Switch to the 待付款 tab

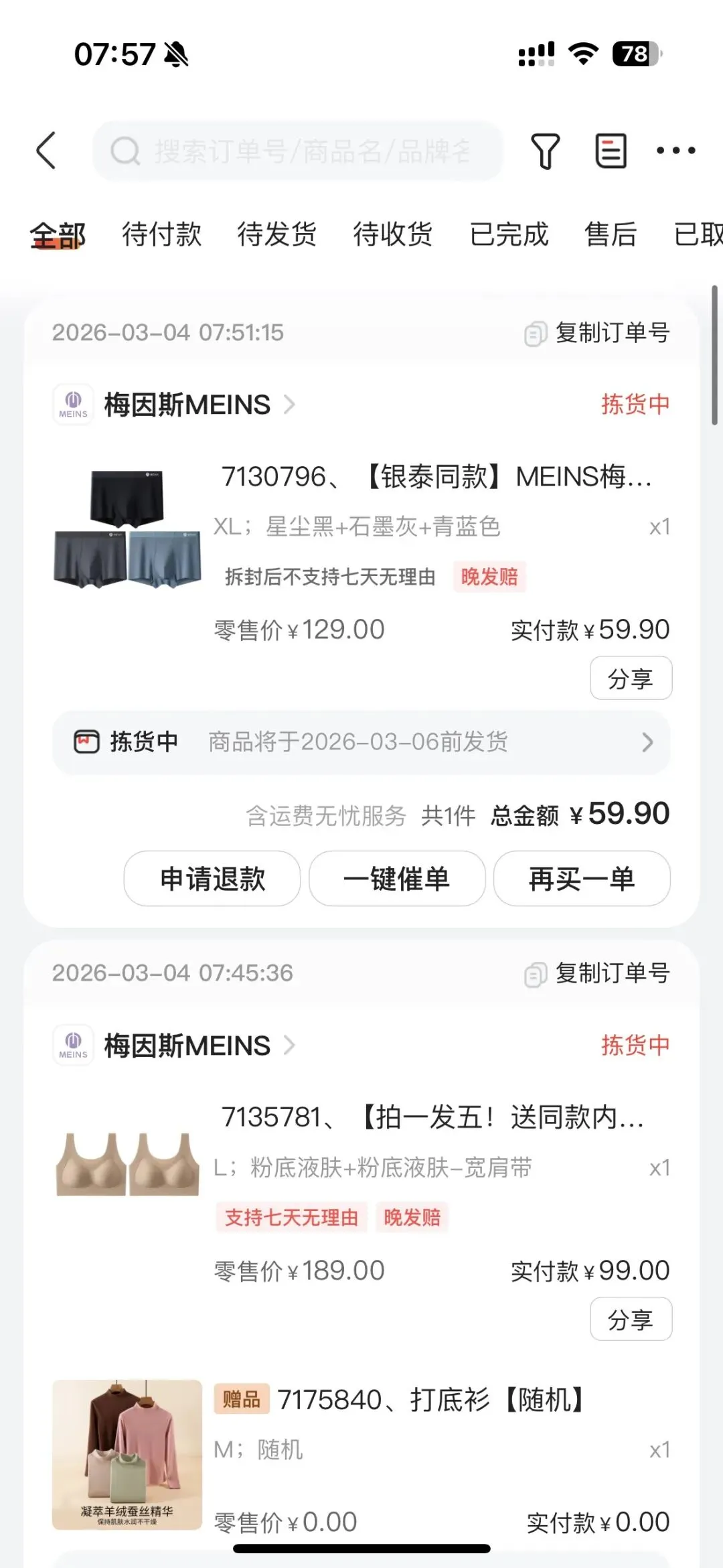point(161,234)
